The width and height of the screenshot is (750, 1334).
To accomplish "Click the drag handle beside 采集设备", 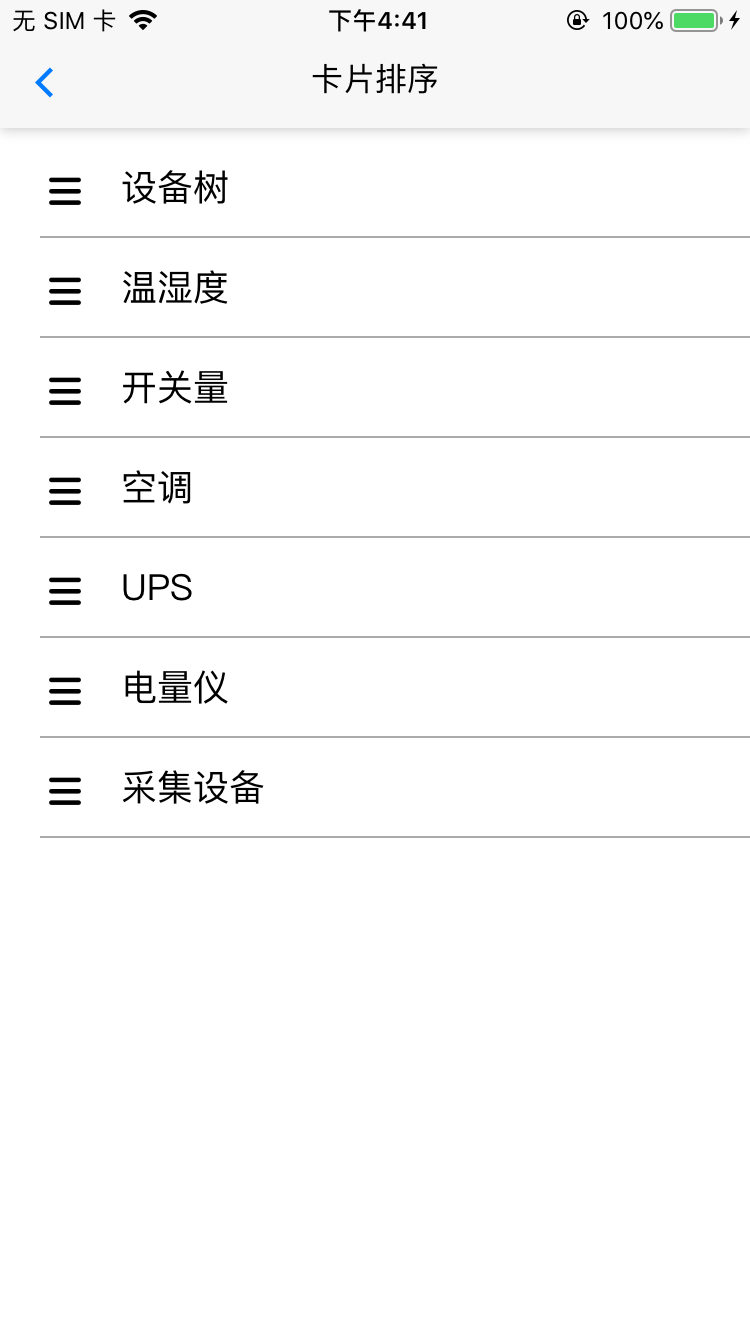I will pyautogui.click(x=64, y=791).
